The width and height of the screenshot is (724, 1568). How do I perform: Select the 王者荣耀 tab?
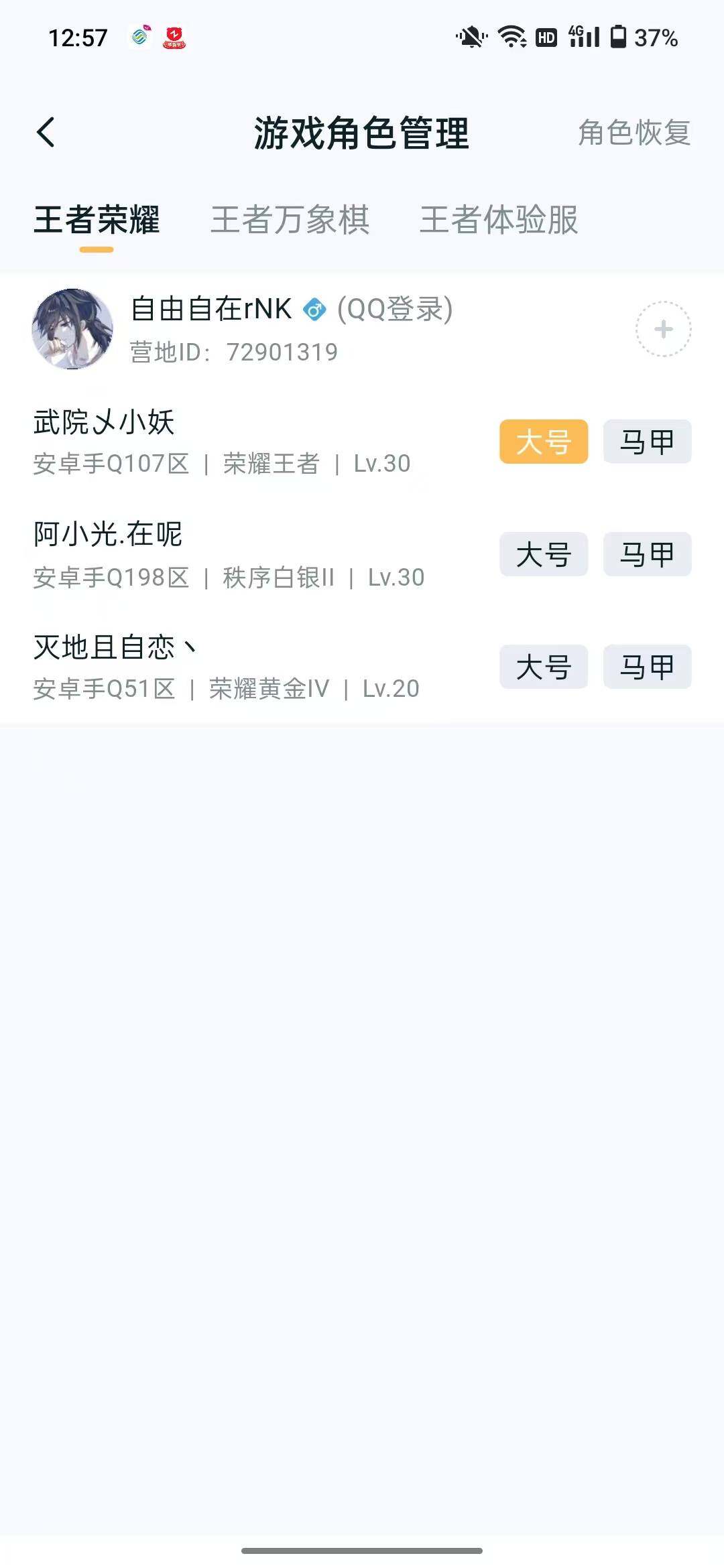(x=95, y=219)
